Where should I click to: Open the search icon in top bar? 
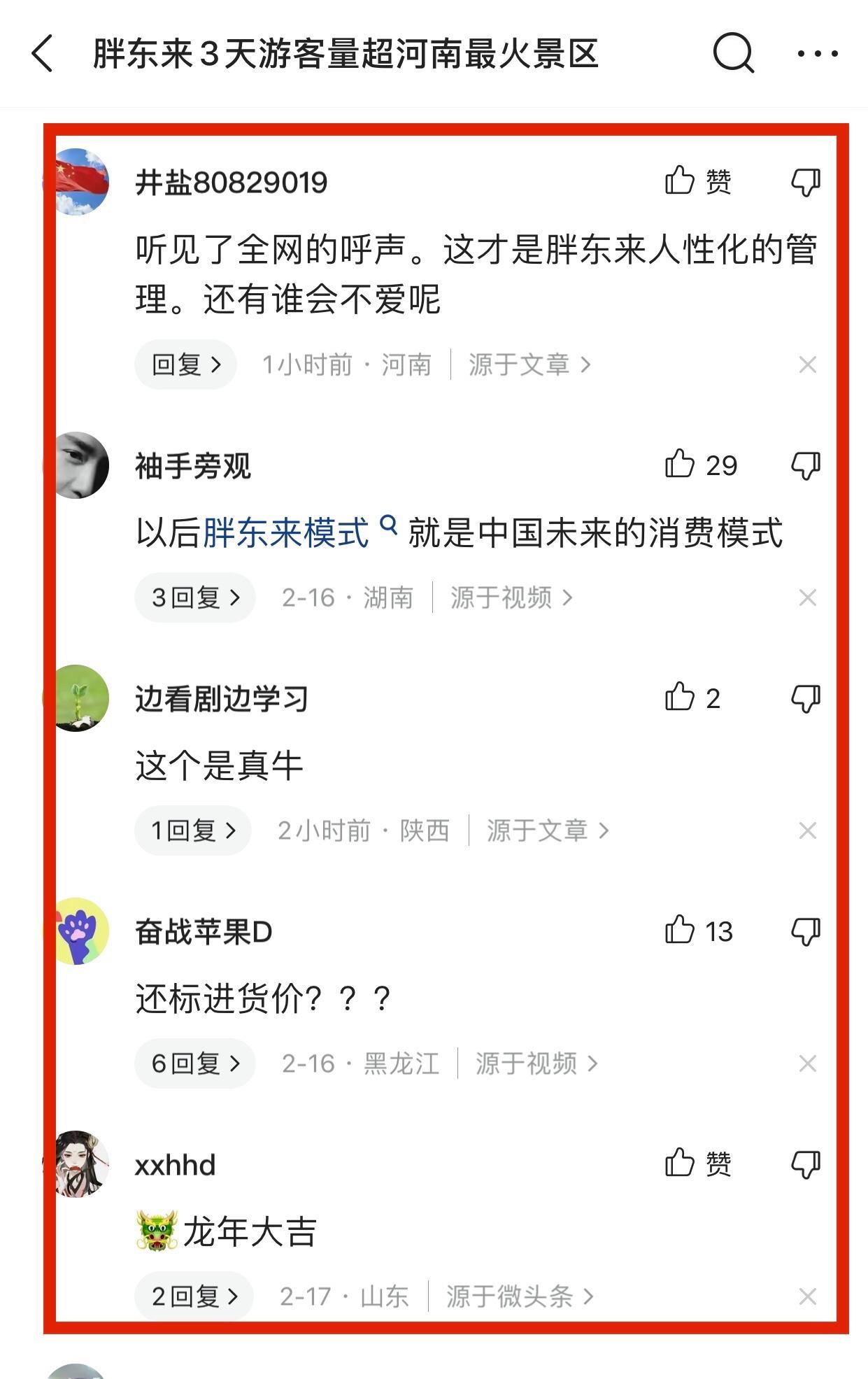pos(732,53)
